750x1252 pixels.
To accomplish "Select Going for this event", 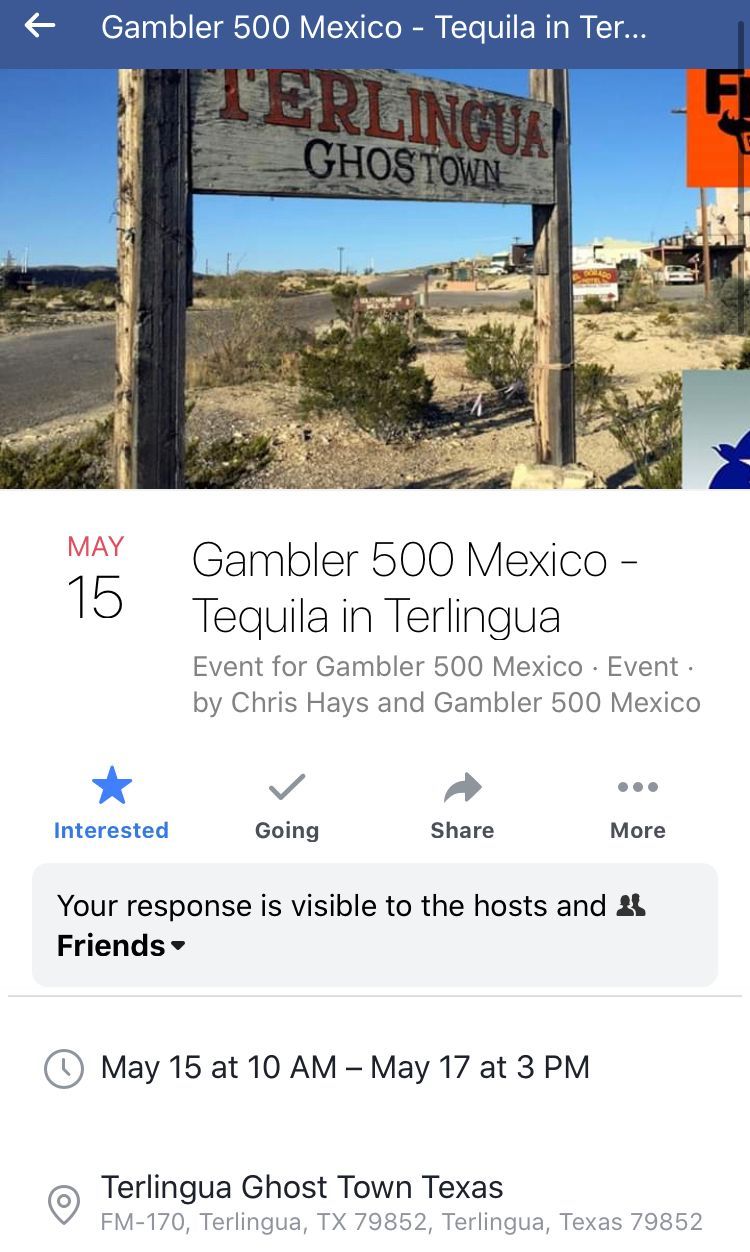I will pos(287,805).
